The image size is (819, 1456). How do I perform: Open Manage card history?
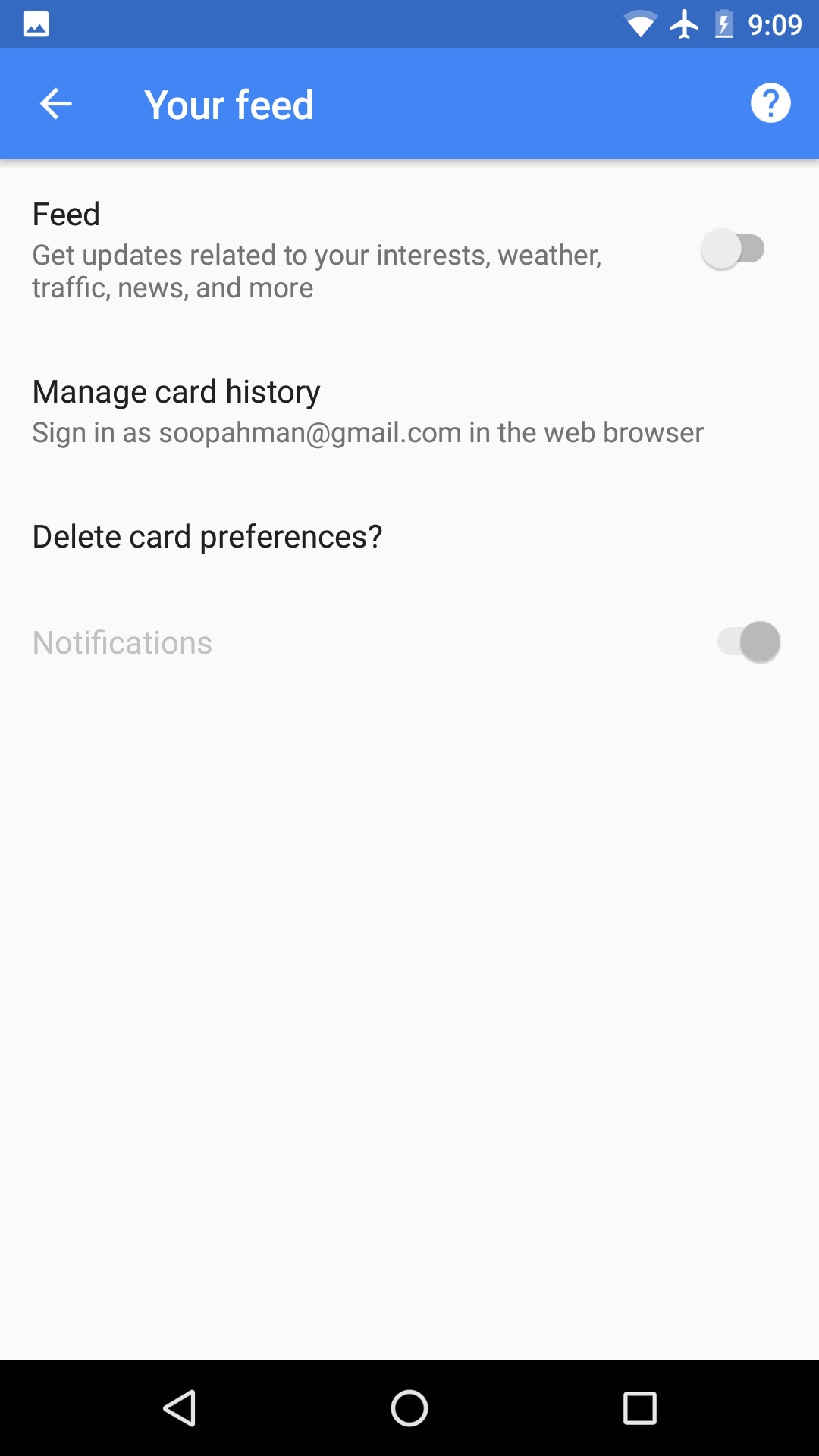409,411
